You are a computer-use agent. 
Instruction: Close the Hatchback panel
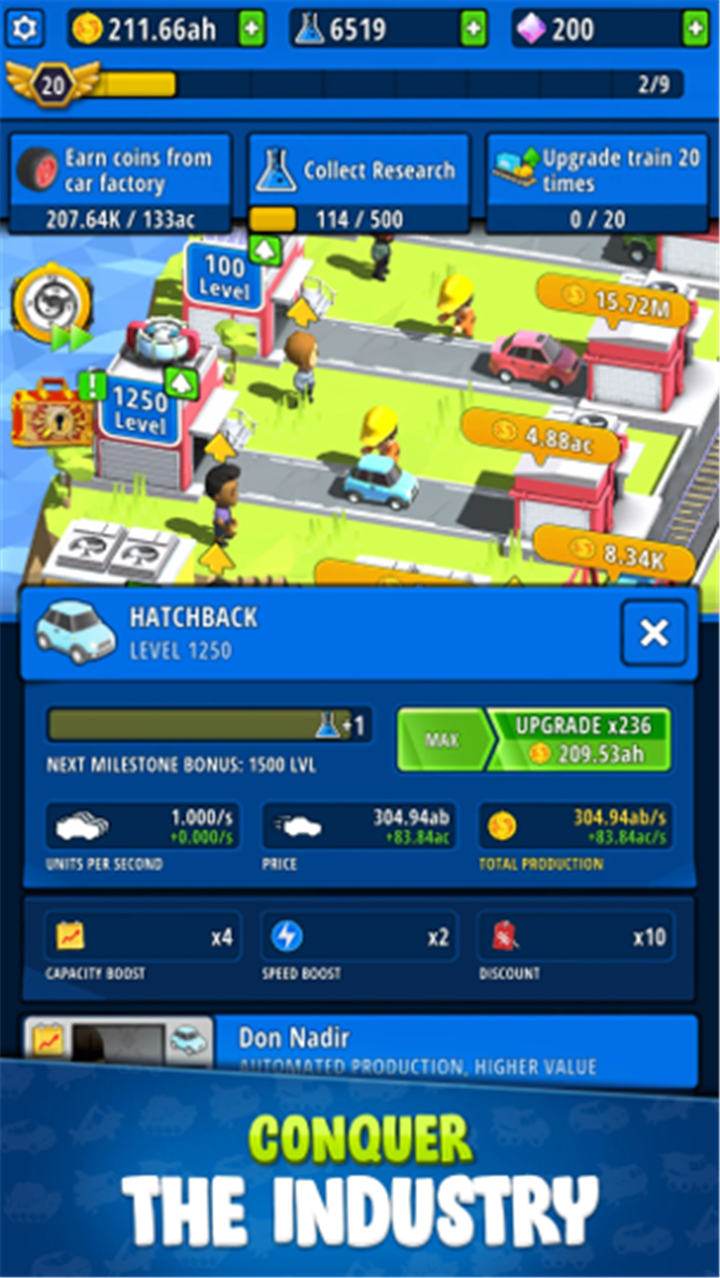(654, 632)
